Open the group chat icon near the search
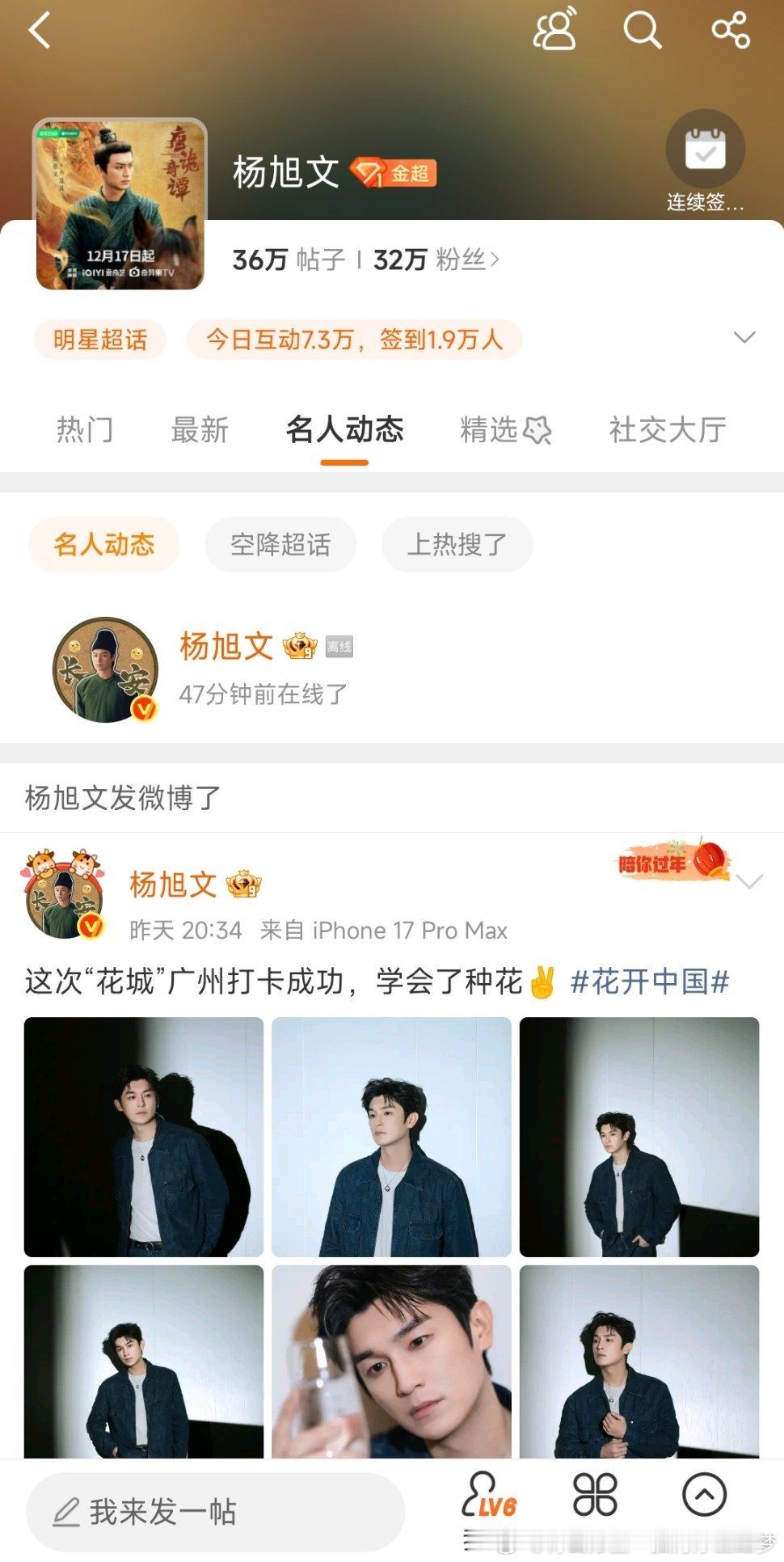 pos(556,31)
